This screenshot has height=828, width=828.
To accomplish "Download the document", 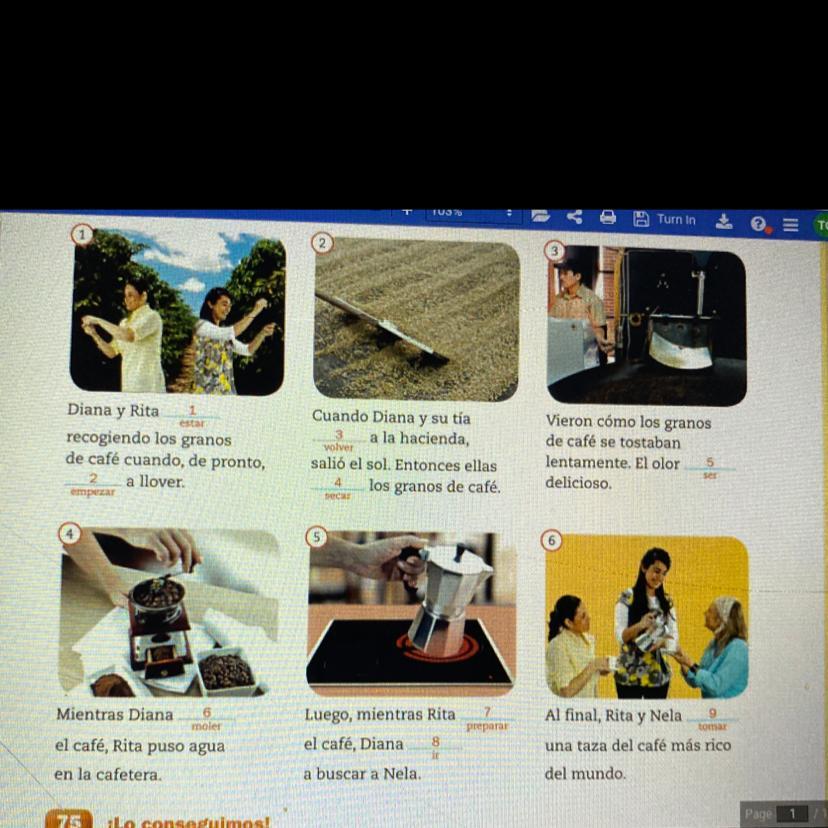I will (x=723, y=221).
